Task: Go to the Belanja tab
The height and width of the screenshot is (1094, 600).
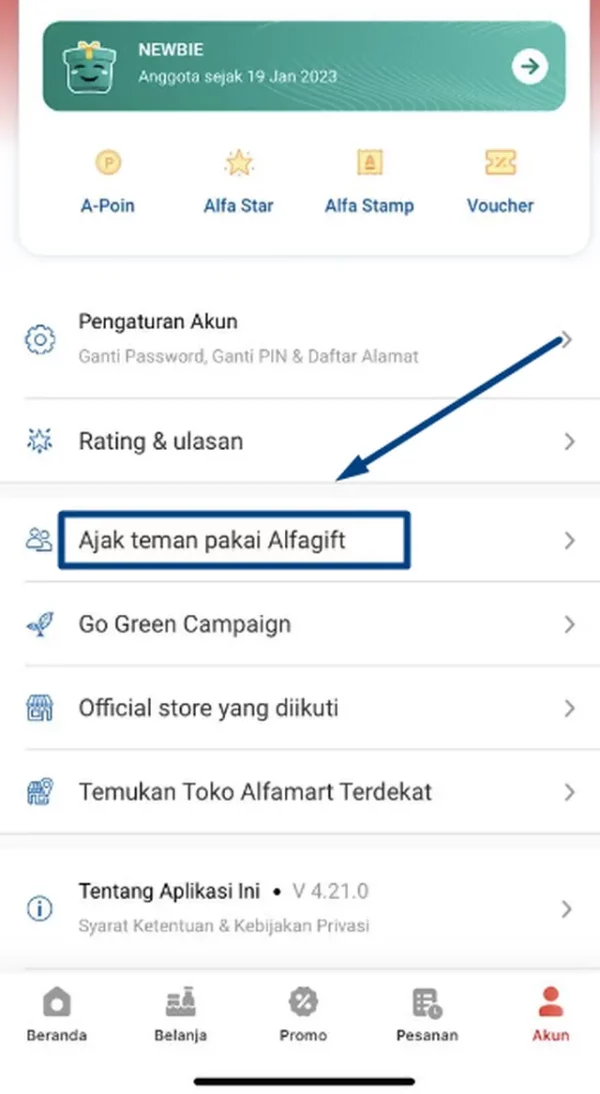Action: click(x=181, y=1014)
